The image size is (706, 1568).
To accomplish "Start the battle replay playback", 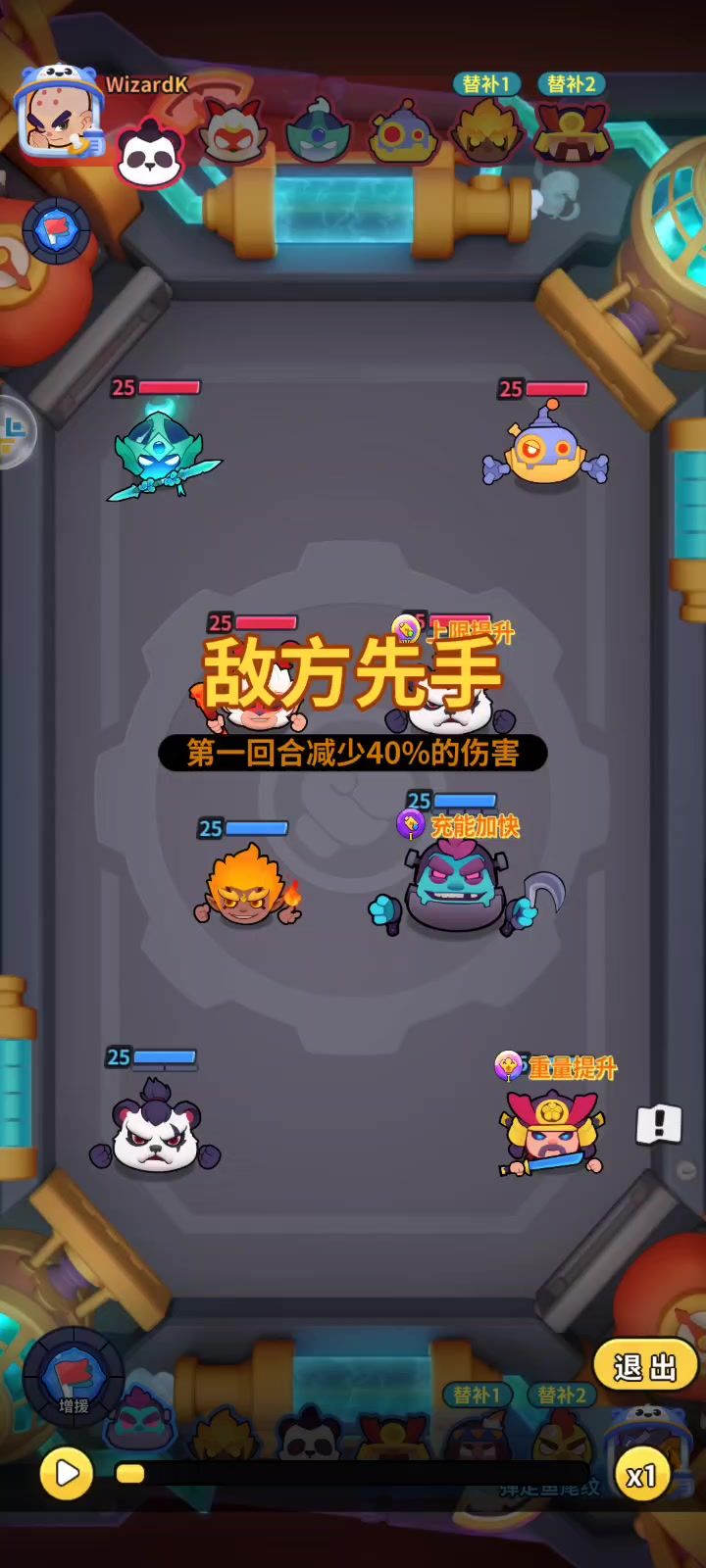I will 66,1473.
